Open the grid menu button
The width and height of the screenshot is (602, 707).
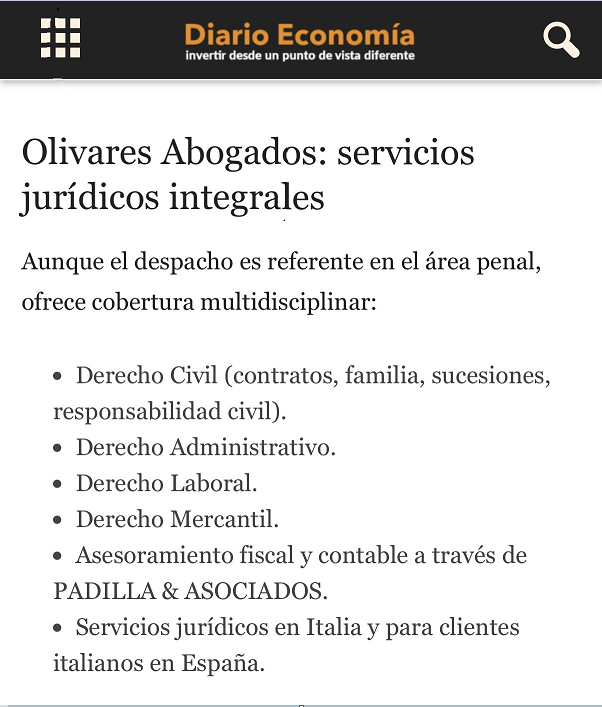coord(60,38)
